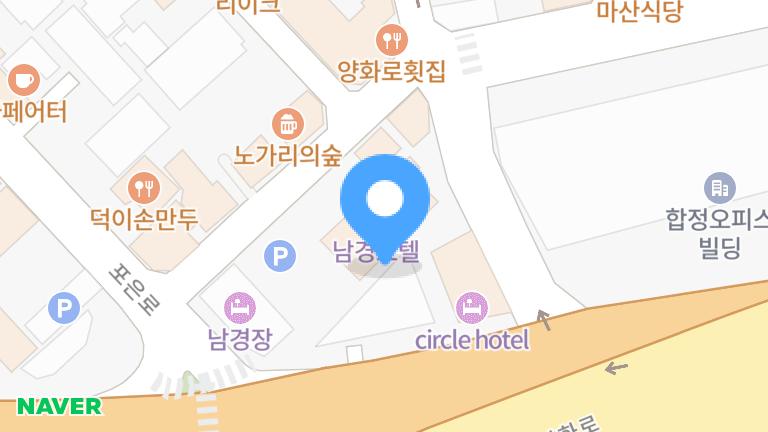Open the 덕이손만두 restaurant marker
768x432 pixels.
tap(144, 186)
